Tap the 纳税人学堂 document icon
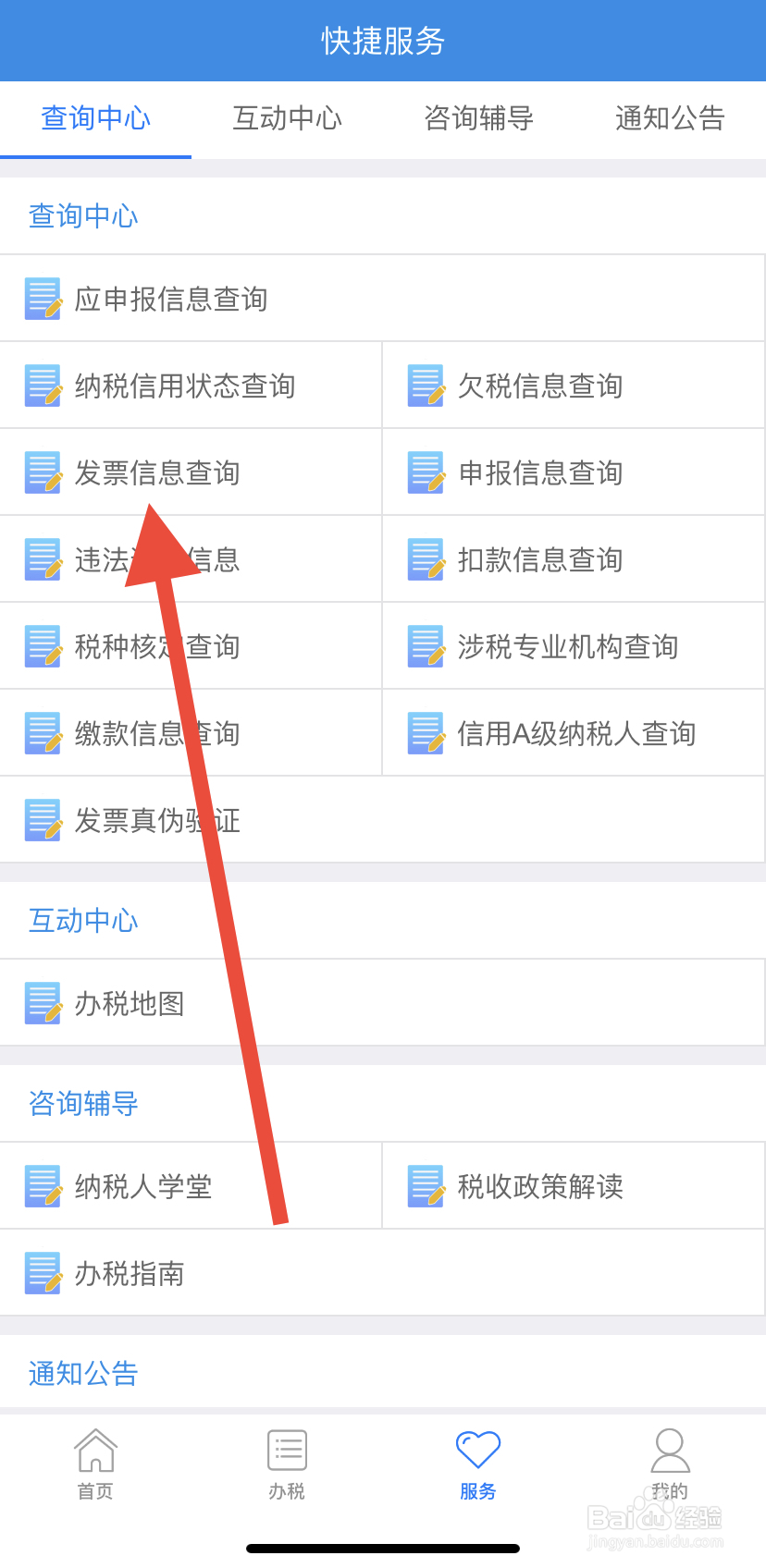Viewport: 766px width, 1568px height. [x=43, y=1185]
